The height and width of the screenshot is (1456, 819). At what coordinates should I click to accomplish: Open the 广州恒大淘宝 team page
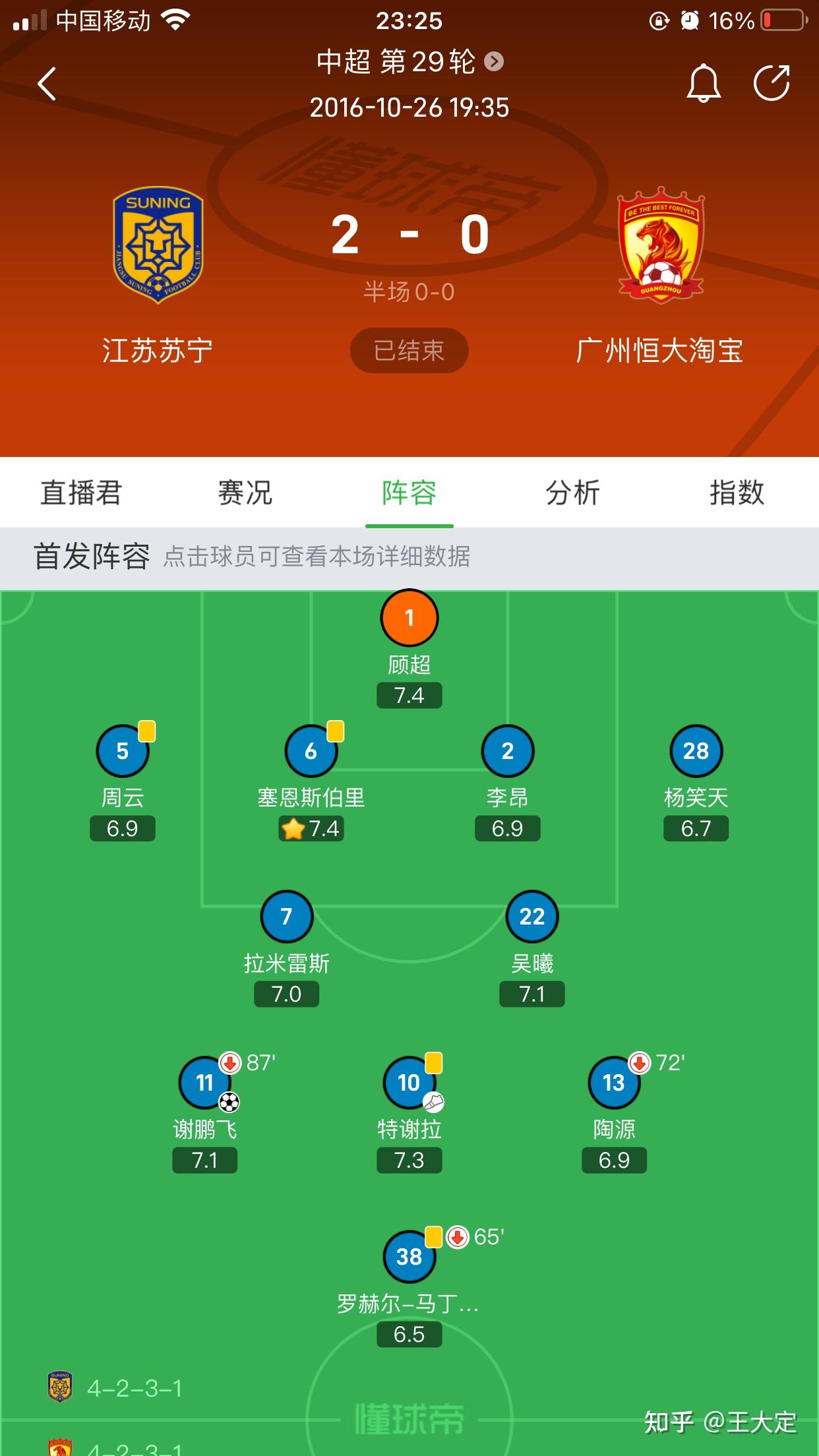point(660,276)
